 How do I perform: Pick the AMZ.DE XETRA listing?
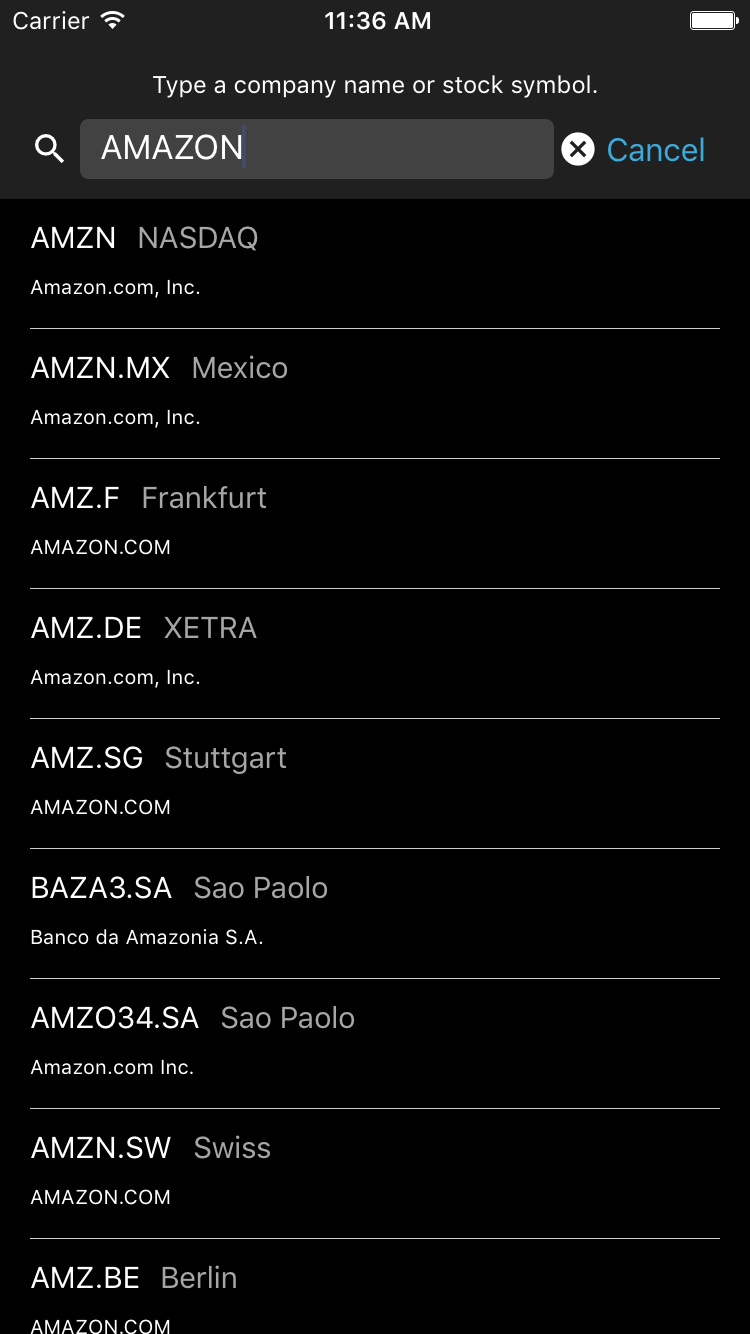coord(375,652)
